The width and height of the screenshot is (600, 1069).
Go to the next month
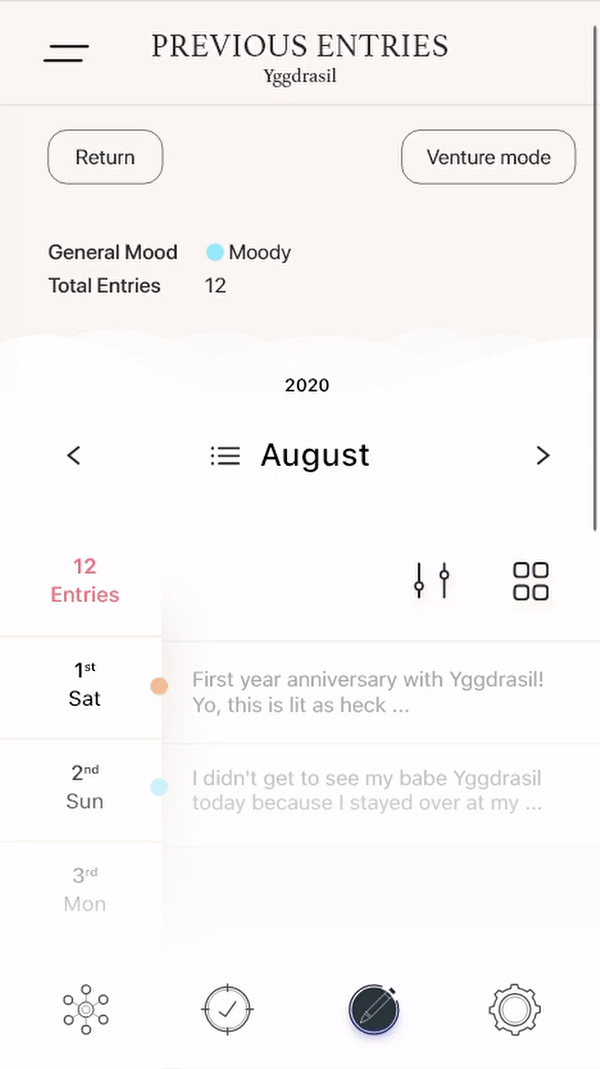543,456
